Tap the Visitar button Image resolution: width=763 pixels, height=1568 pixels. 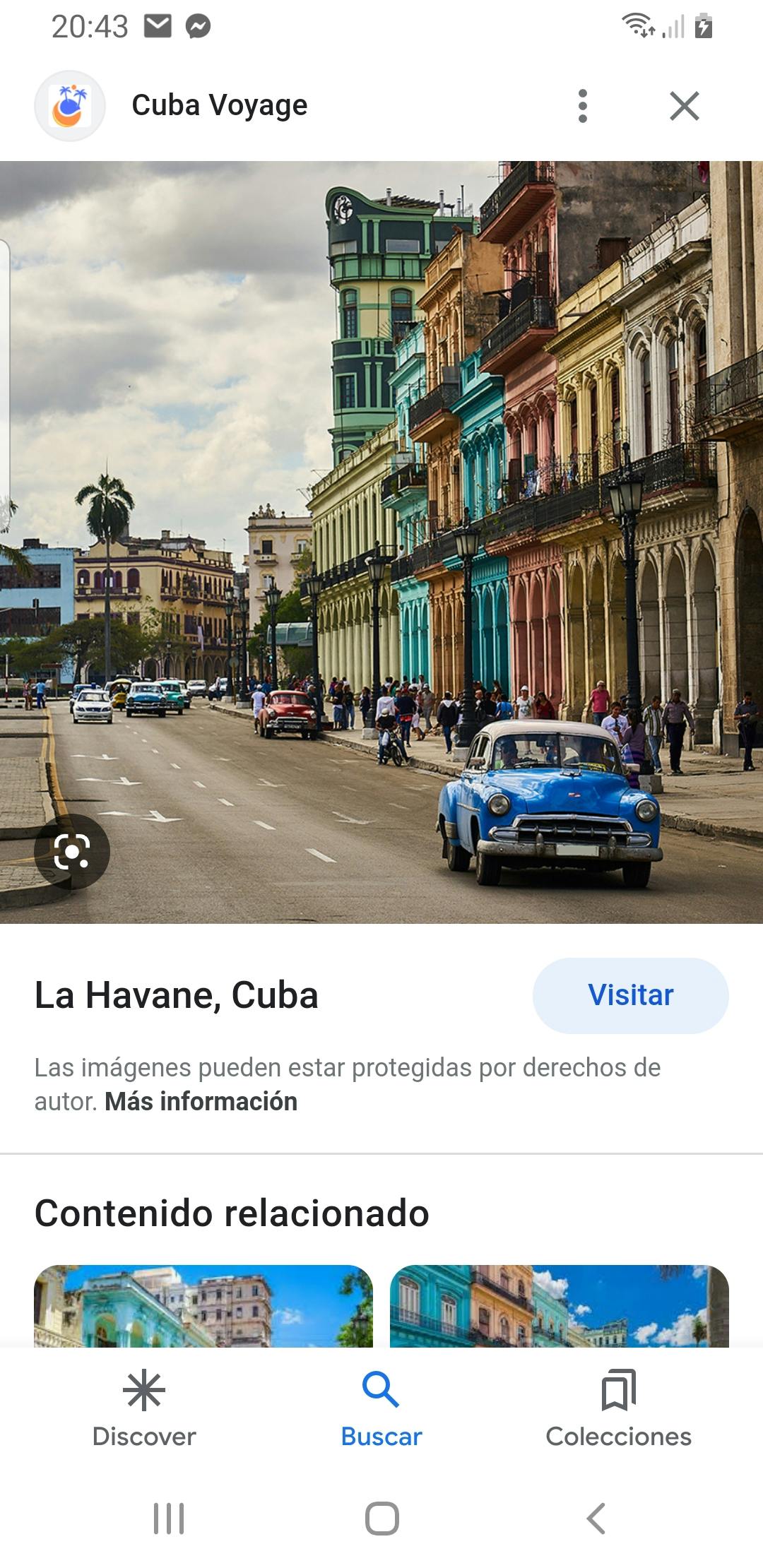click(630, 995)
